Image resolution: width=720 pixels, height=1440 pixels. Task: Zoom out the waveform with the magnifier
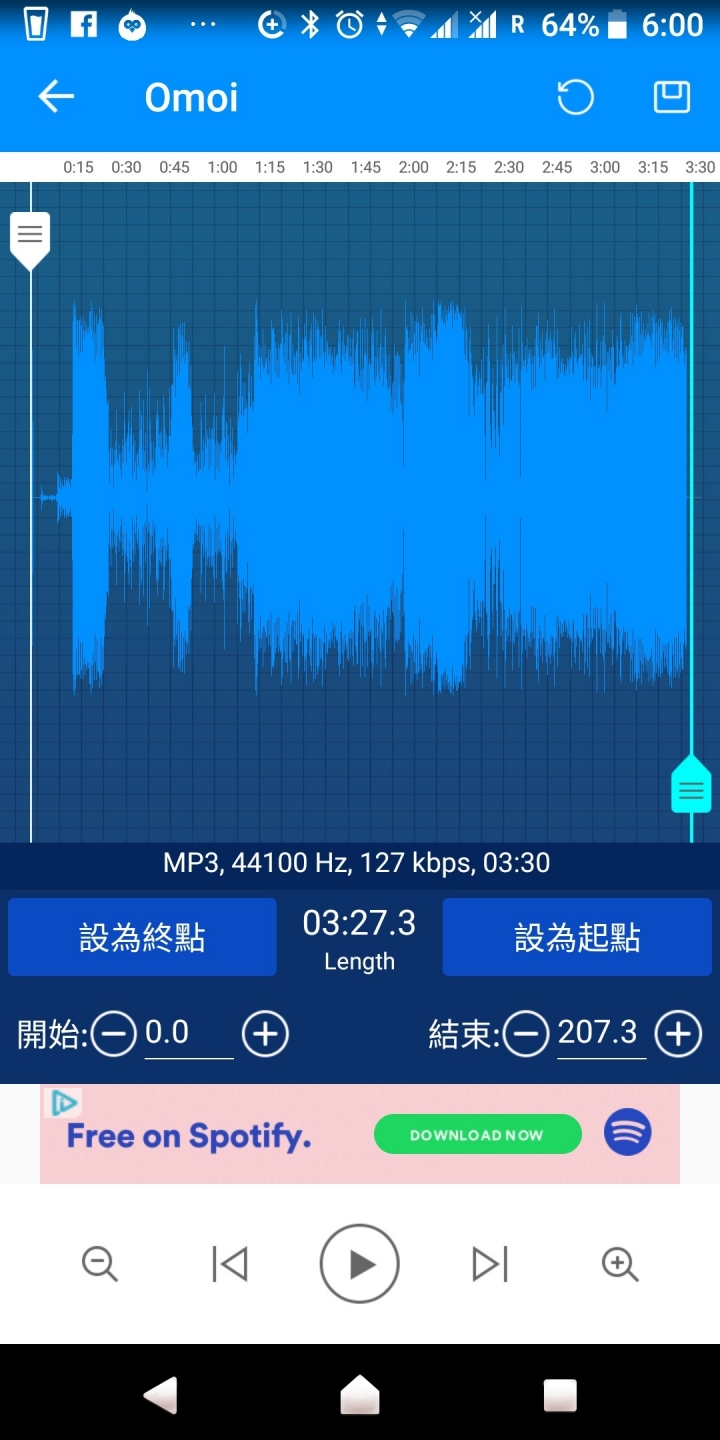click(100, 1264)
